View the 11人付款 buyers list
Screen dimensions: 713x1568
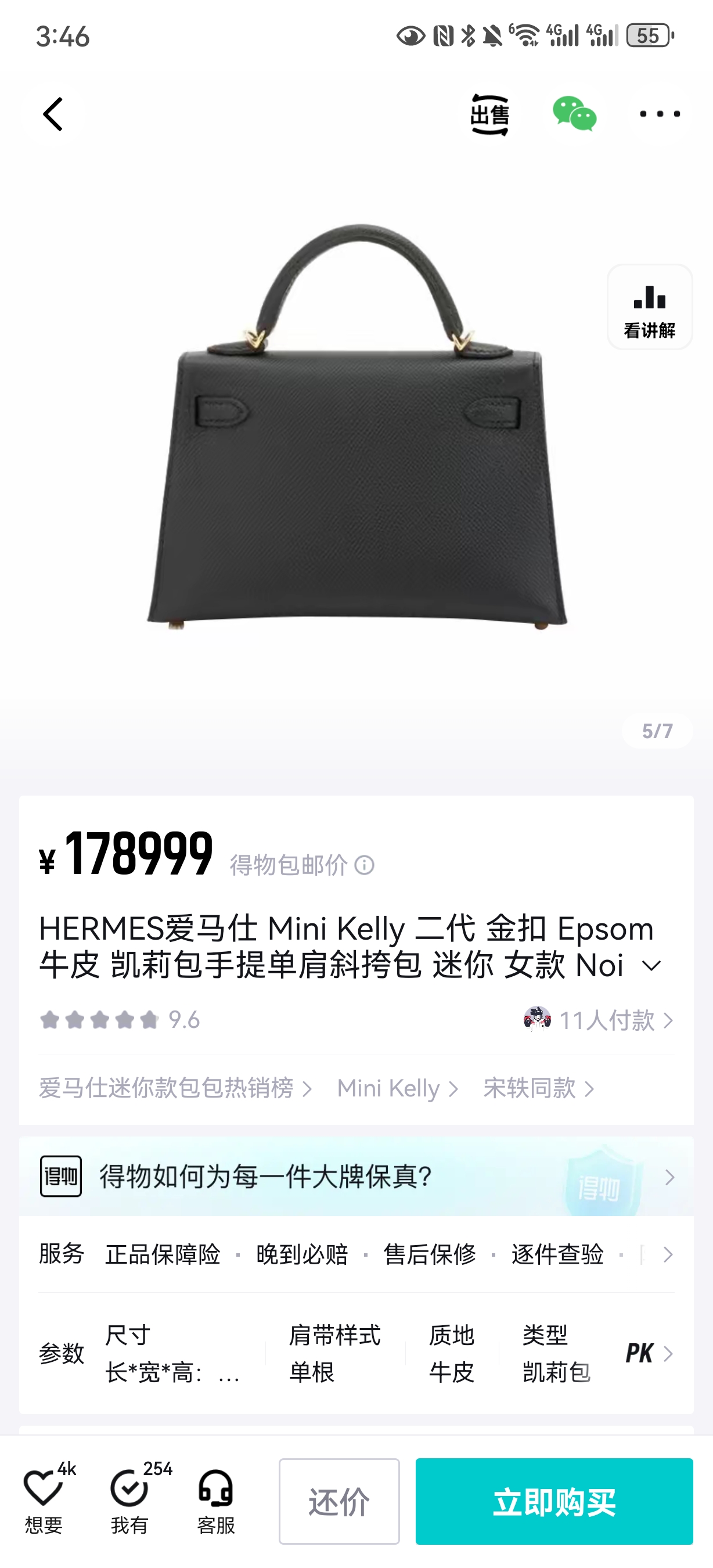pyautogui.click(x=606, y=1020)
